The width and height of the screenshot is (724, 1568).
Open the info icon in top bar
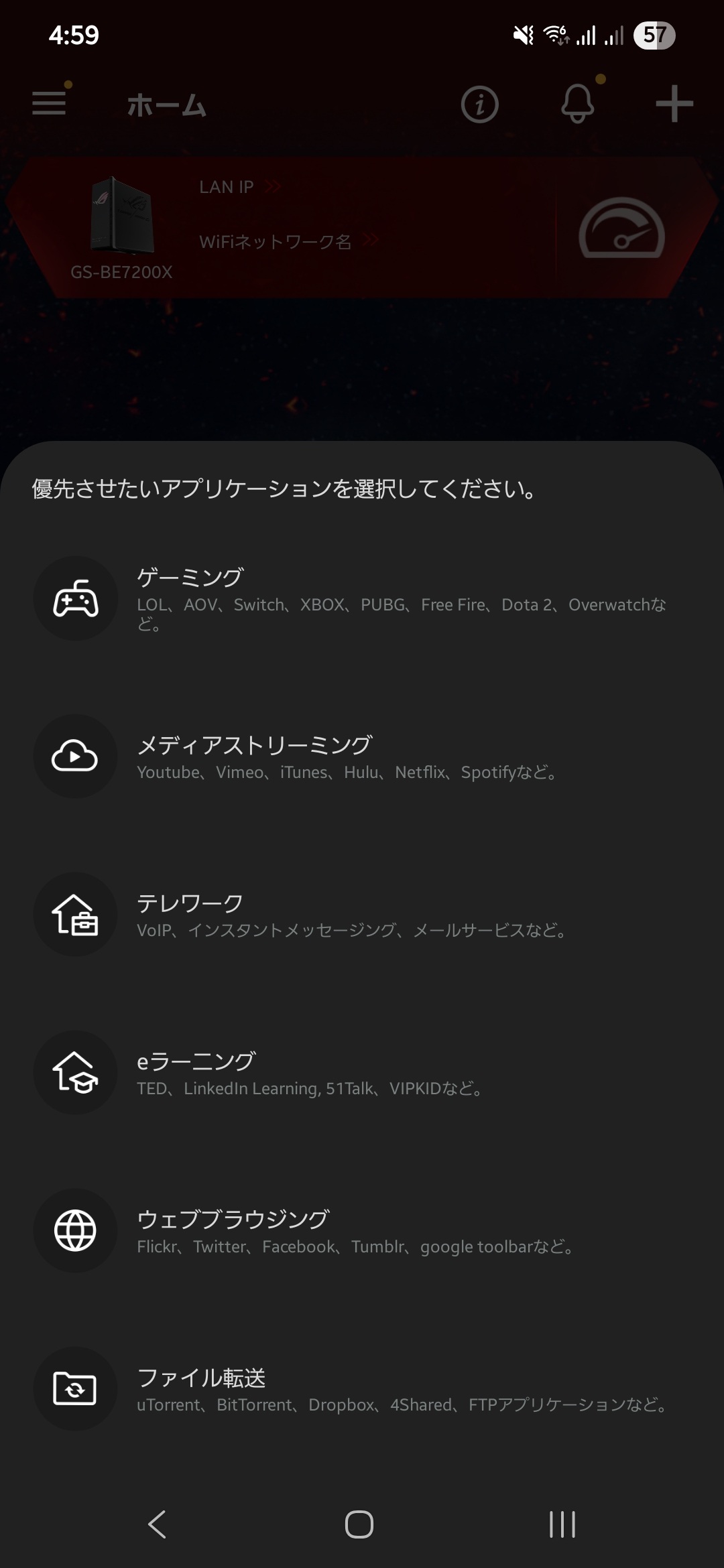(479, 105)
